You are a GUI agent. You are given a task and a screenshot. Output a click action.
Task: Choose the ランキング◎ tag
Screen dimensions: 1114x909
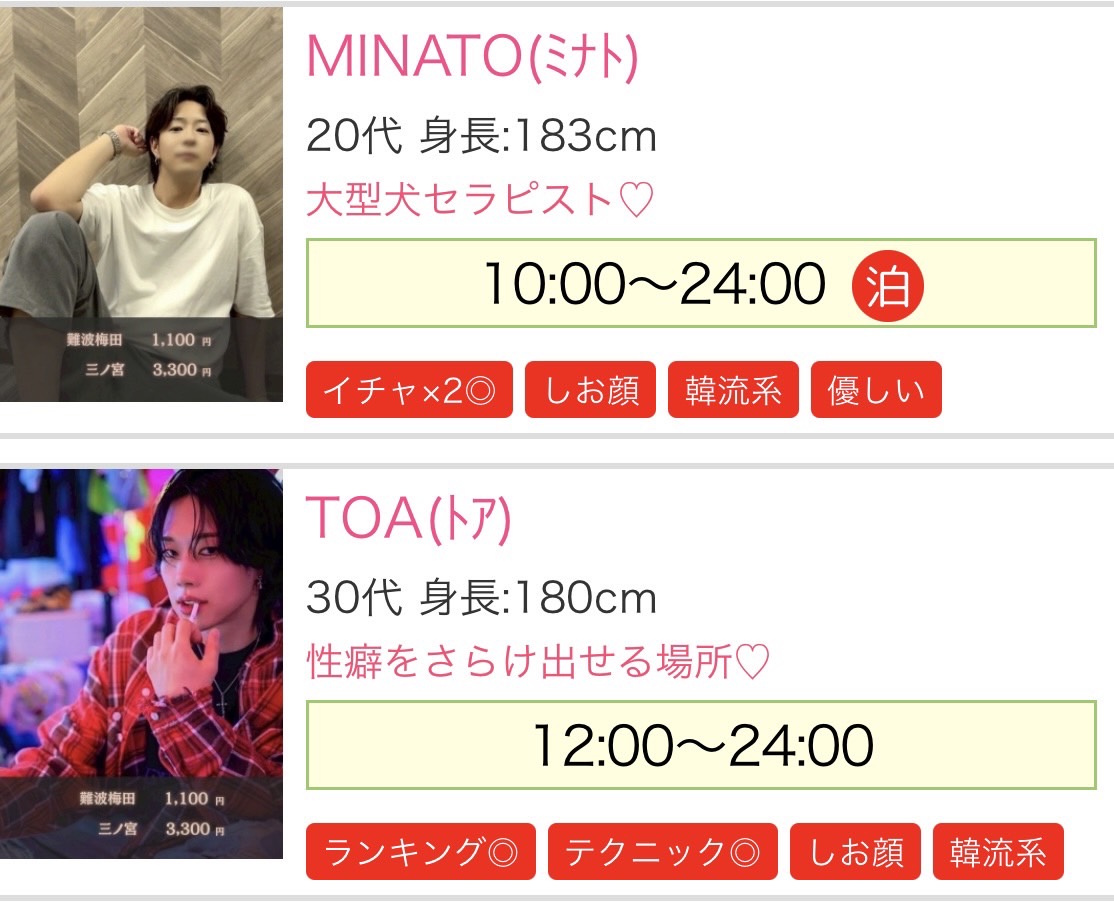pos(421,852)
